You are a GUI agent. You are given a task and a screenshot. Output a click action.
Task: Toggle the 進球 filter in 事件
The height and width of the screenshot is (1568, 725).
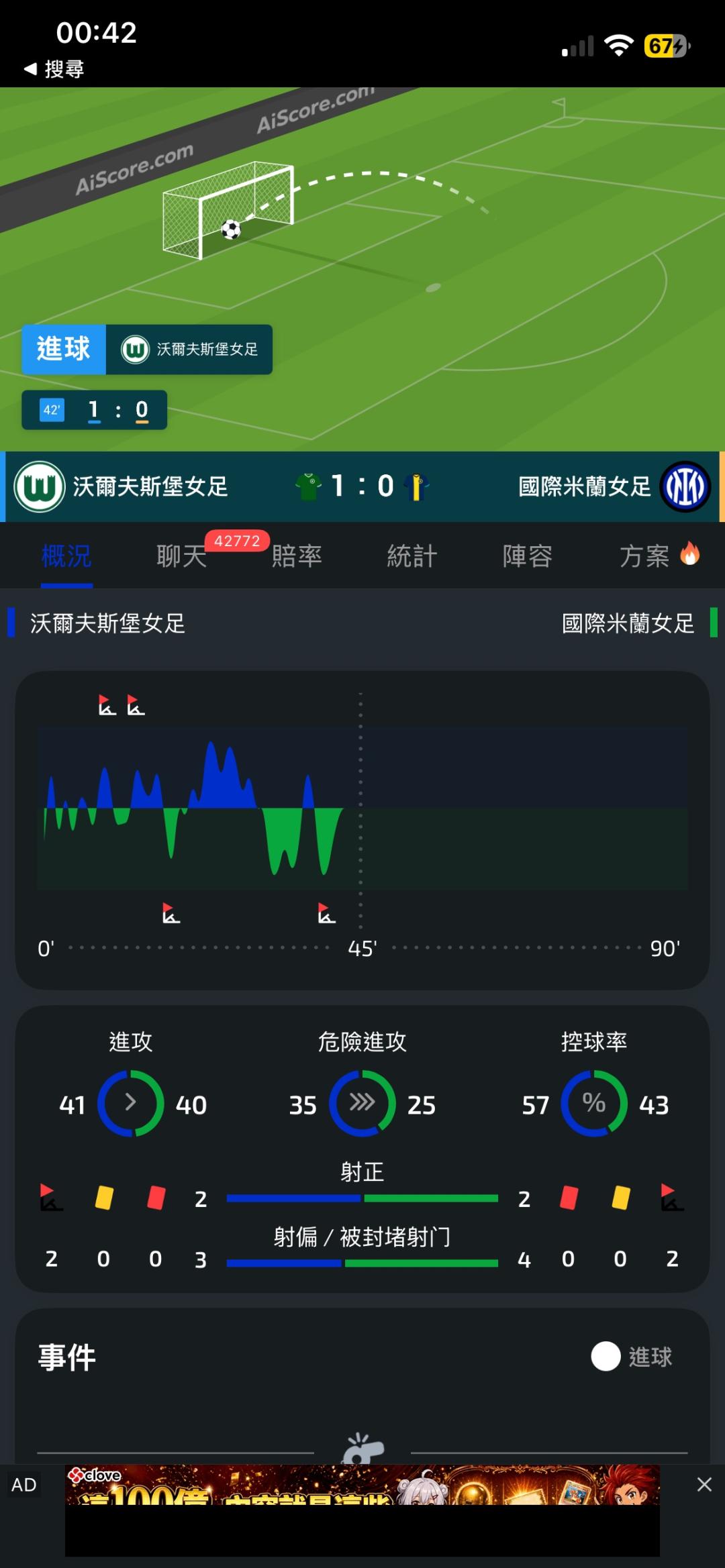pos(631,1356)
